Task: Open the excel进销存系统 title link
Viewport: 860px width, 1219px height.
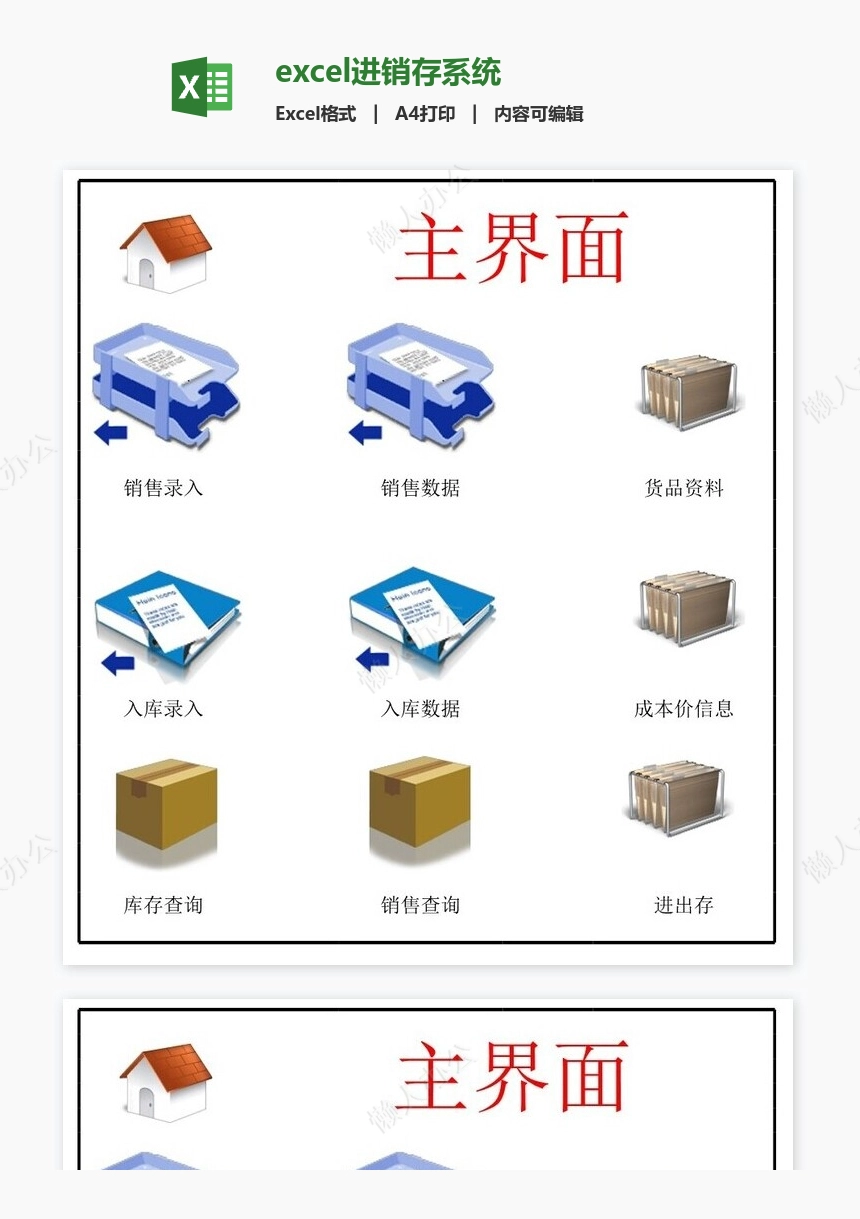Action: coord(390,74)
